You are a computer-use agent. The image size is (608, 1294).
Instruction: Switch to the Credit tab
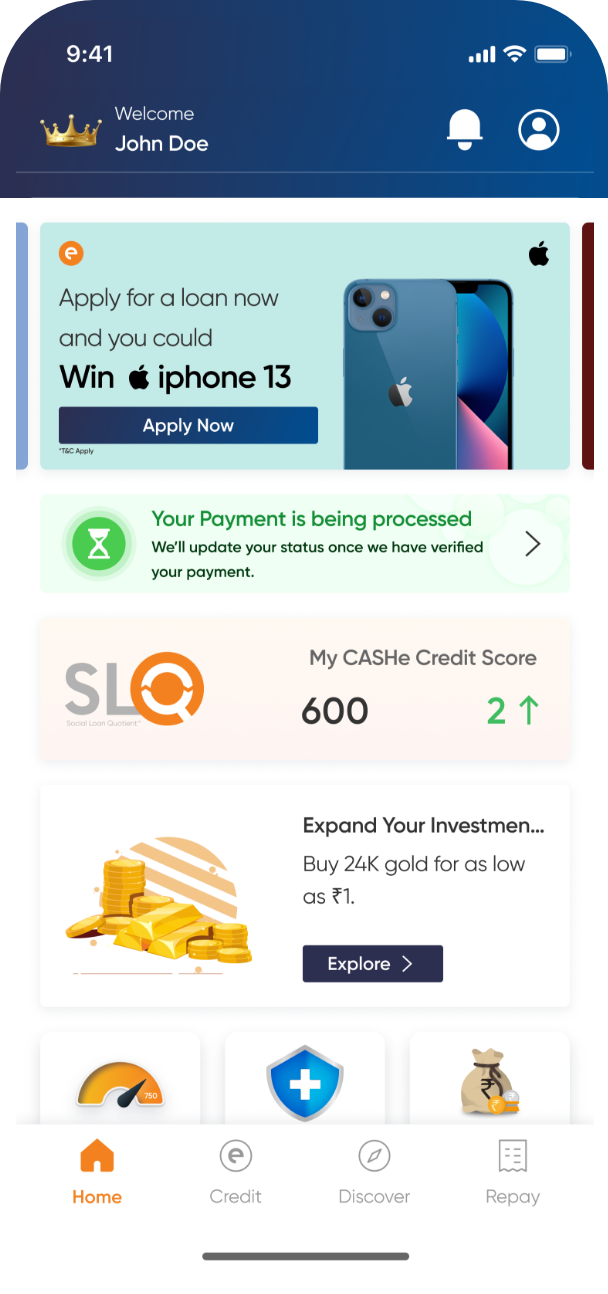pyautogui.click(x=235, y=1173)
